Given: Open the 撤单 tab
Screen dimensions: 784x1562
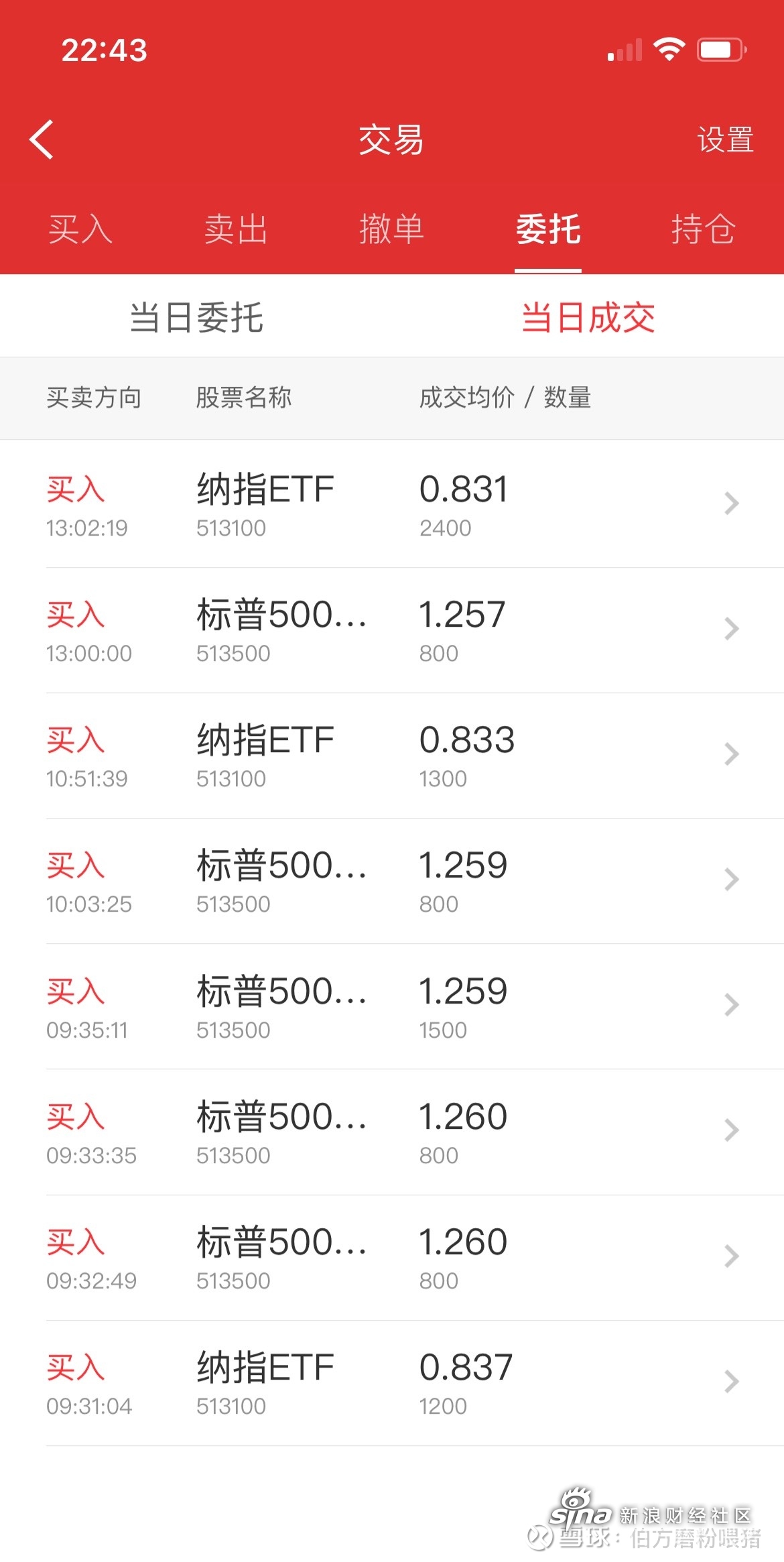Looking at the screenshot, I should click(392, 229).
